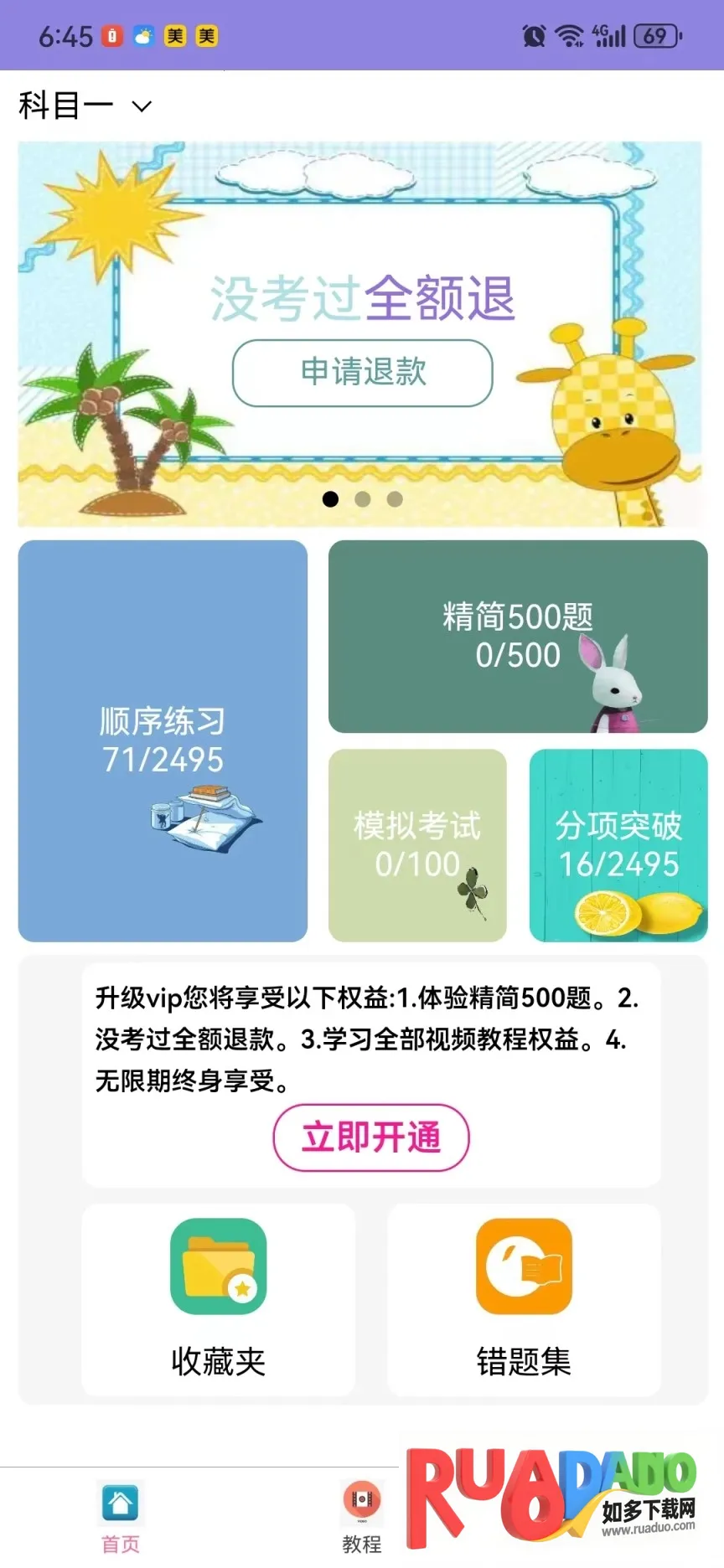724x1568 pixels.
Task: Start the 模拟考试 mock exam
Action: pyautogui.click(x=417, y=844)
